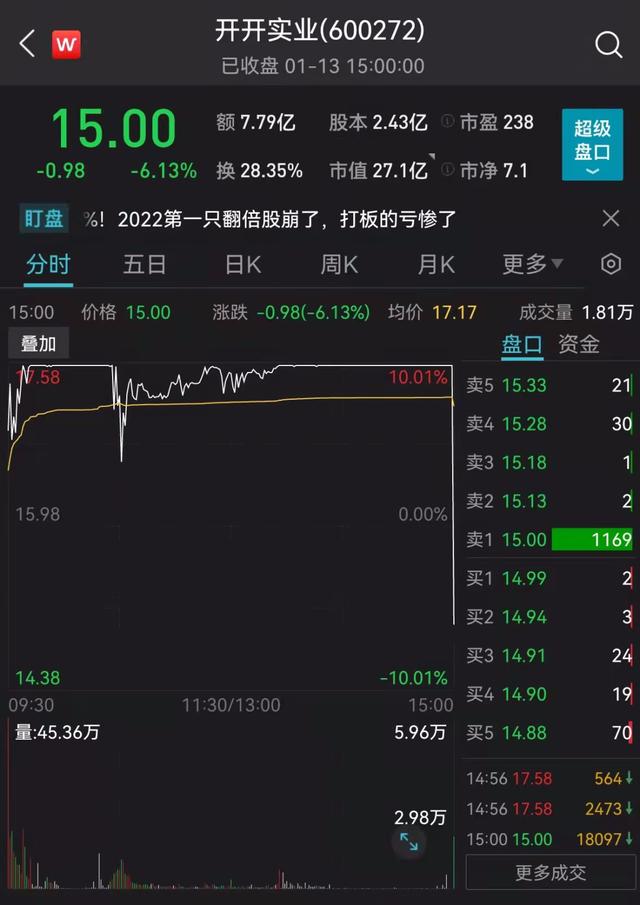The image size is (640, 905).
Task: Select the 日K chart tab
Action: click(242, 265)
